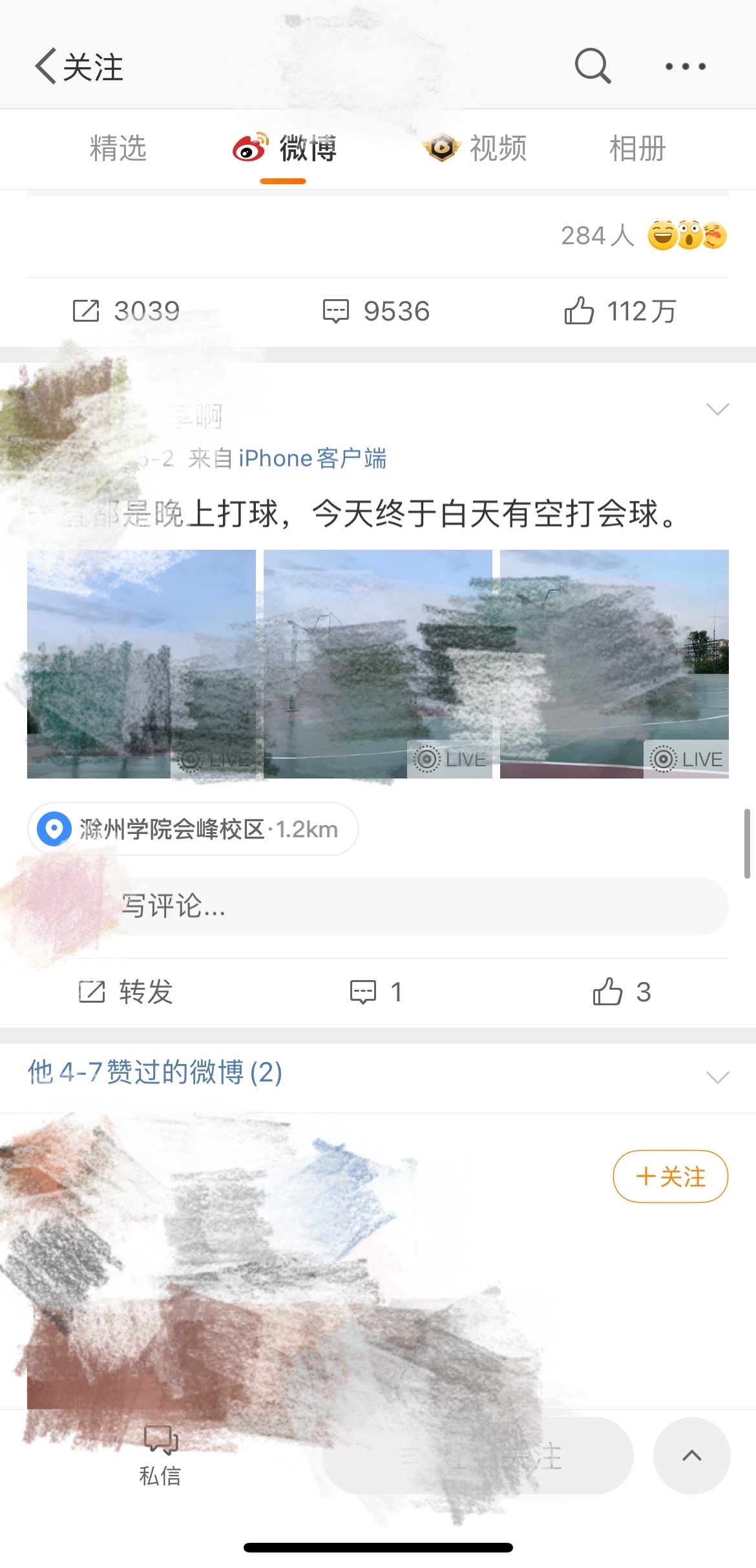The image size is (756, 1568).
Task: Open the iPhone客户端 source link
Action: [312, 459]
